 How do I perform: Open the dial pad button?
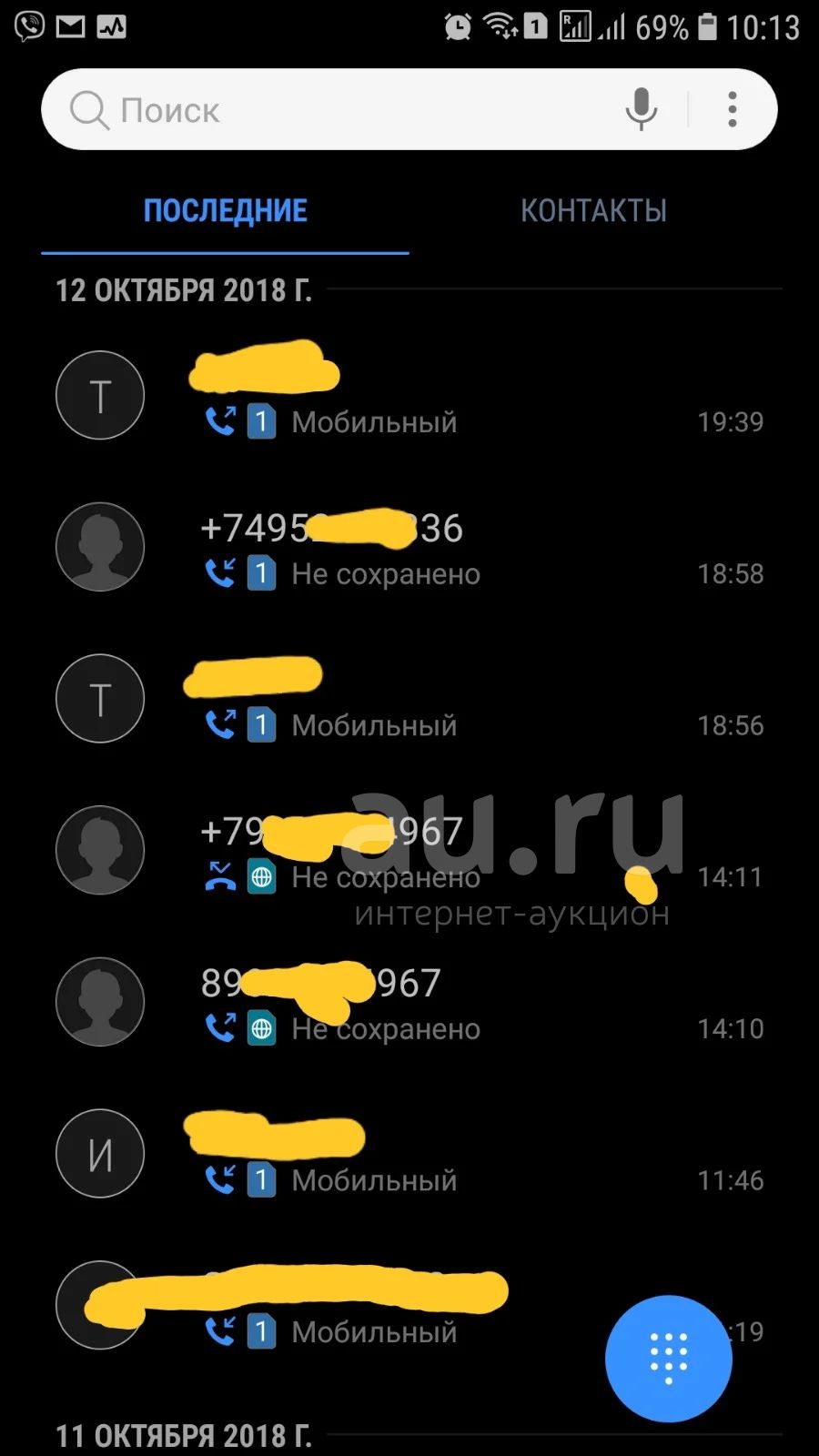point(669,1358)
